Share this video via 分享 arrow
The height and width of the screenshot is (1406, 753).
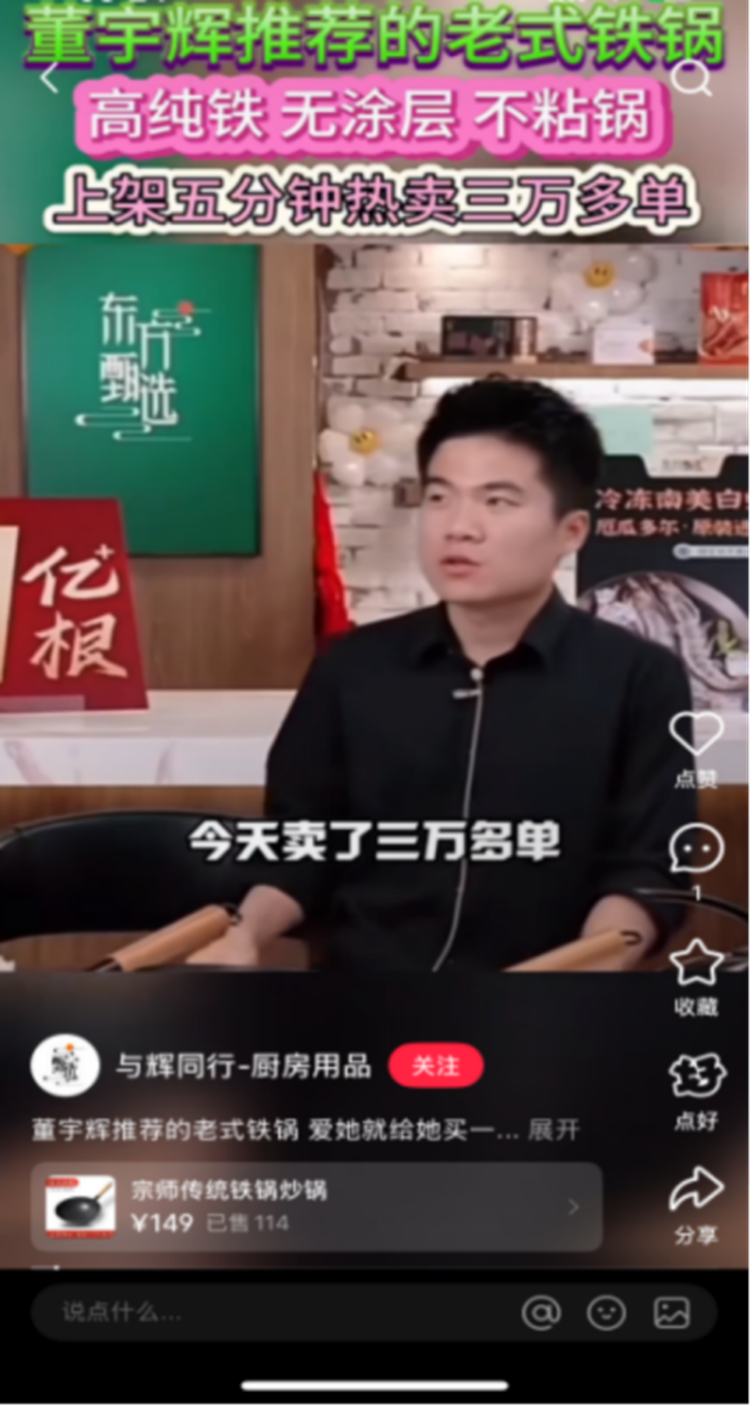pos(696,1190)
